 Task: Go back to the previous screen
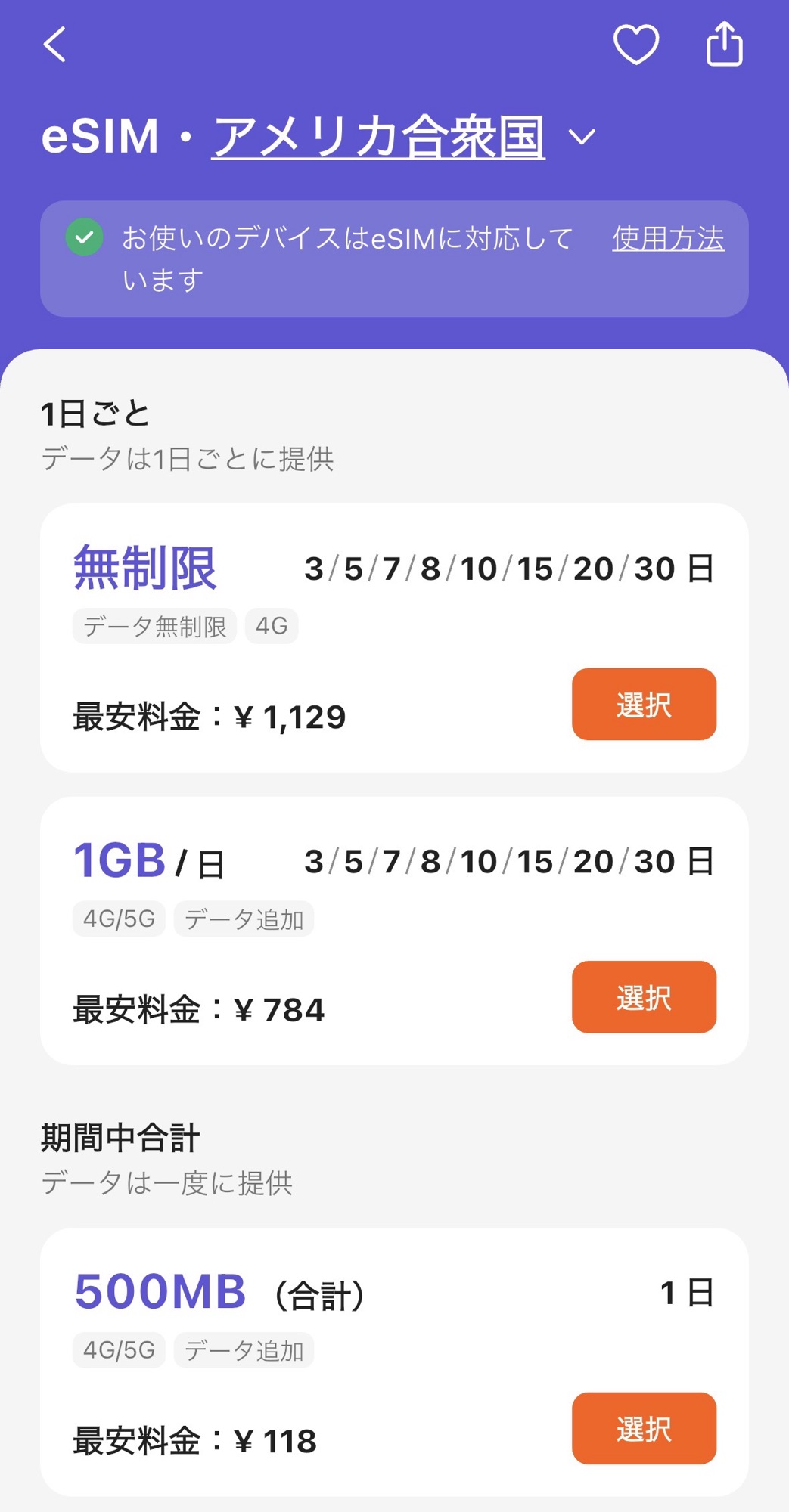click(x=54, y=45)
